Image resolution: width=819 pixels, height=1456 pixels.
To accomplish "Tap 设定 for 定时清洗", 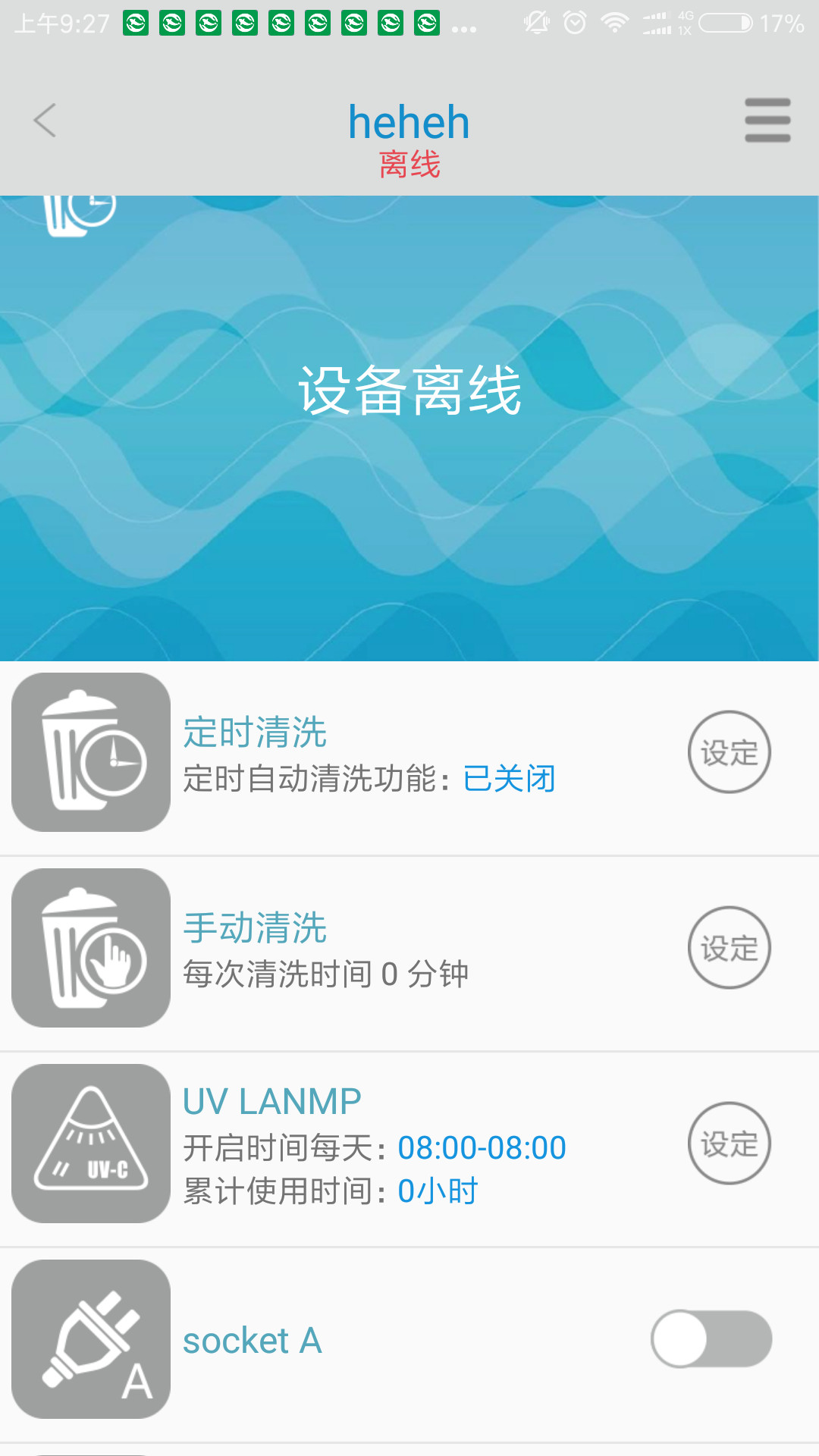I will pos(729,752).
